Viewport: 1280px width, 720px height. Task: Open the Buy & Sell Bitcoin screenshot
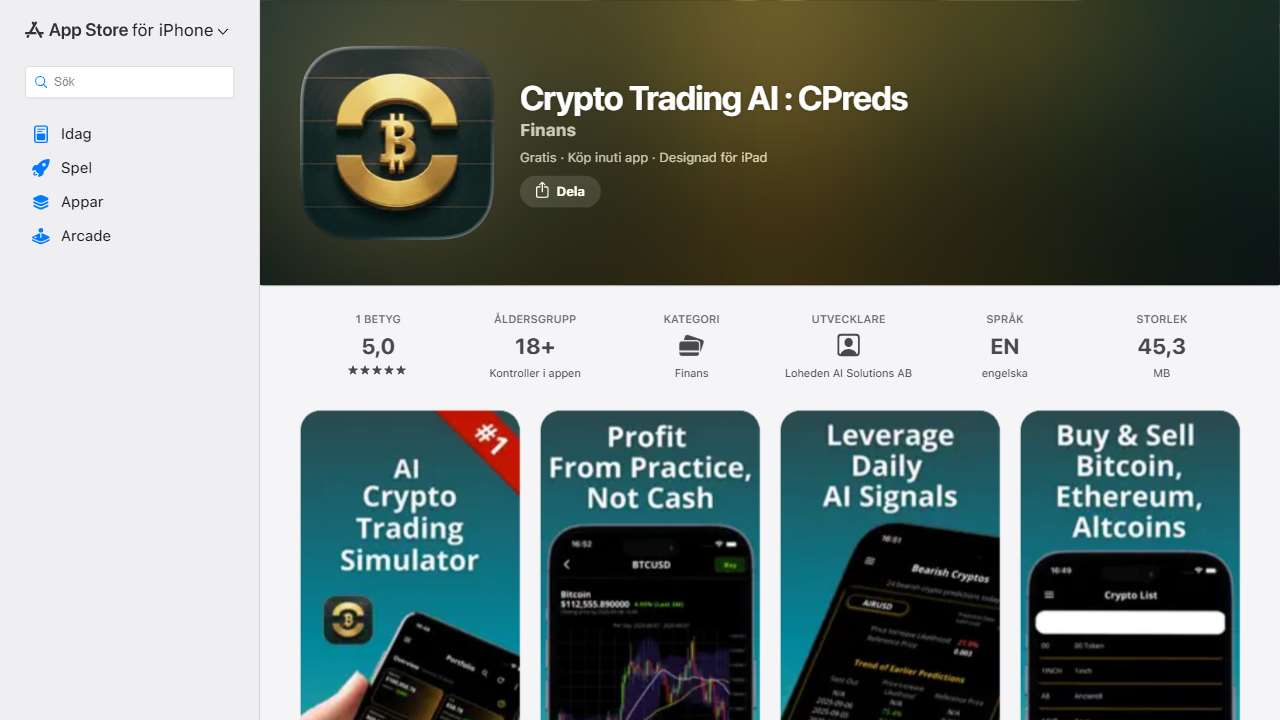pyautogui.click(x=1130, y=565)
